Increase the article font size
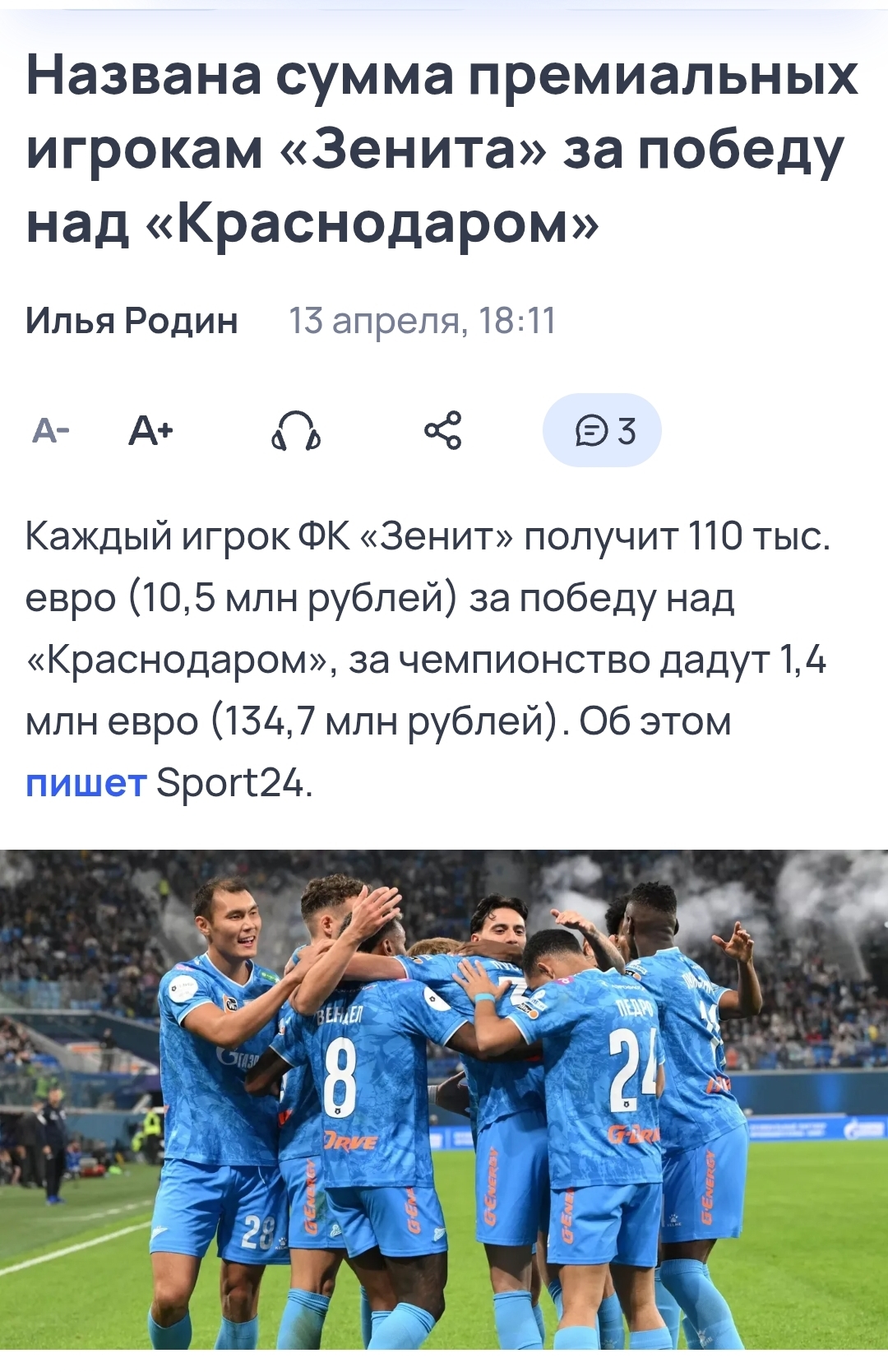Screen dimensions: 888x1372 point(151,430)
